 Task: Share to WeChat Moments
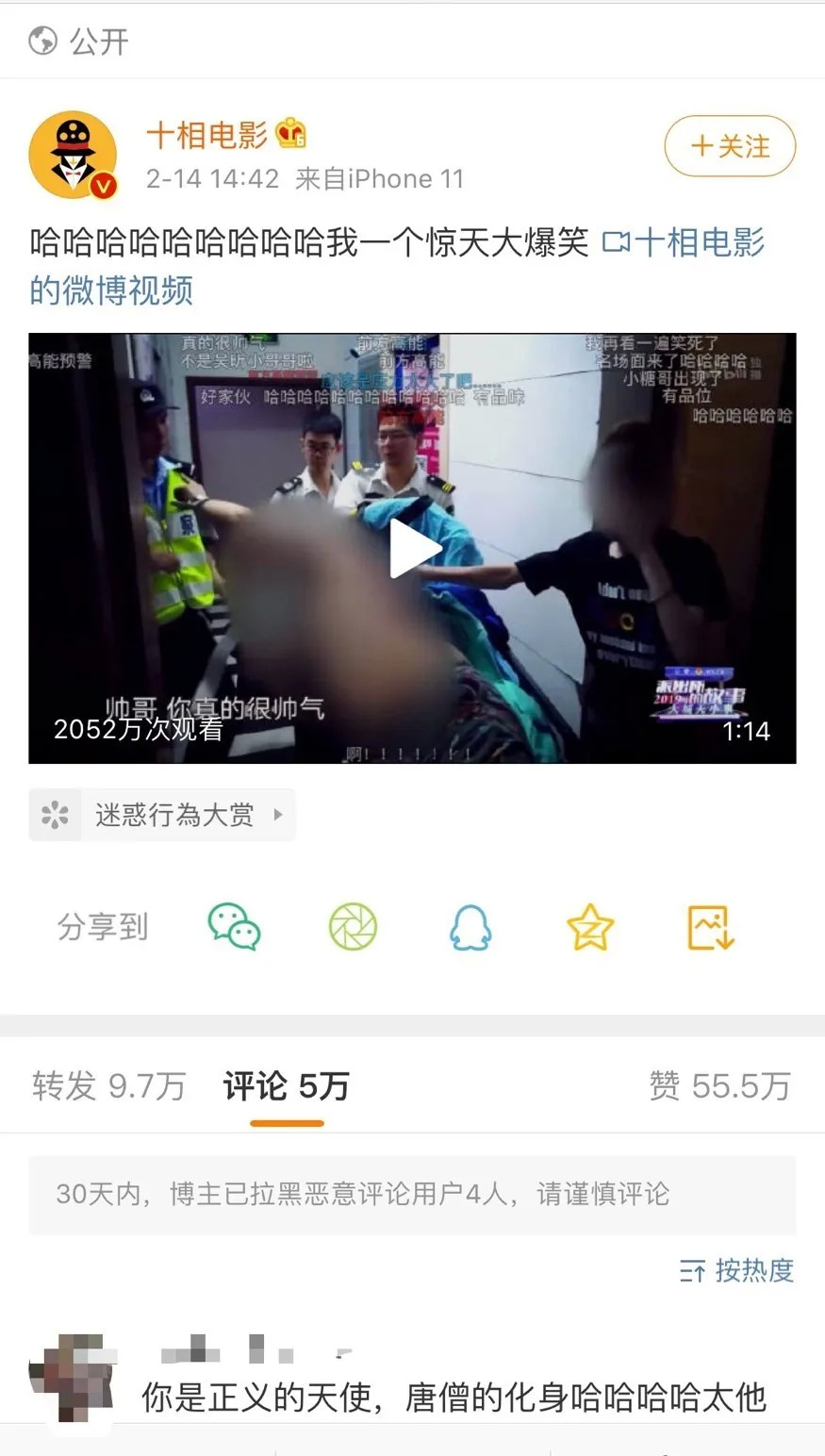point(353,927)
